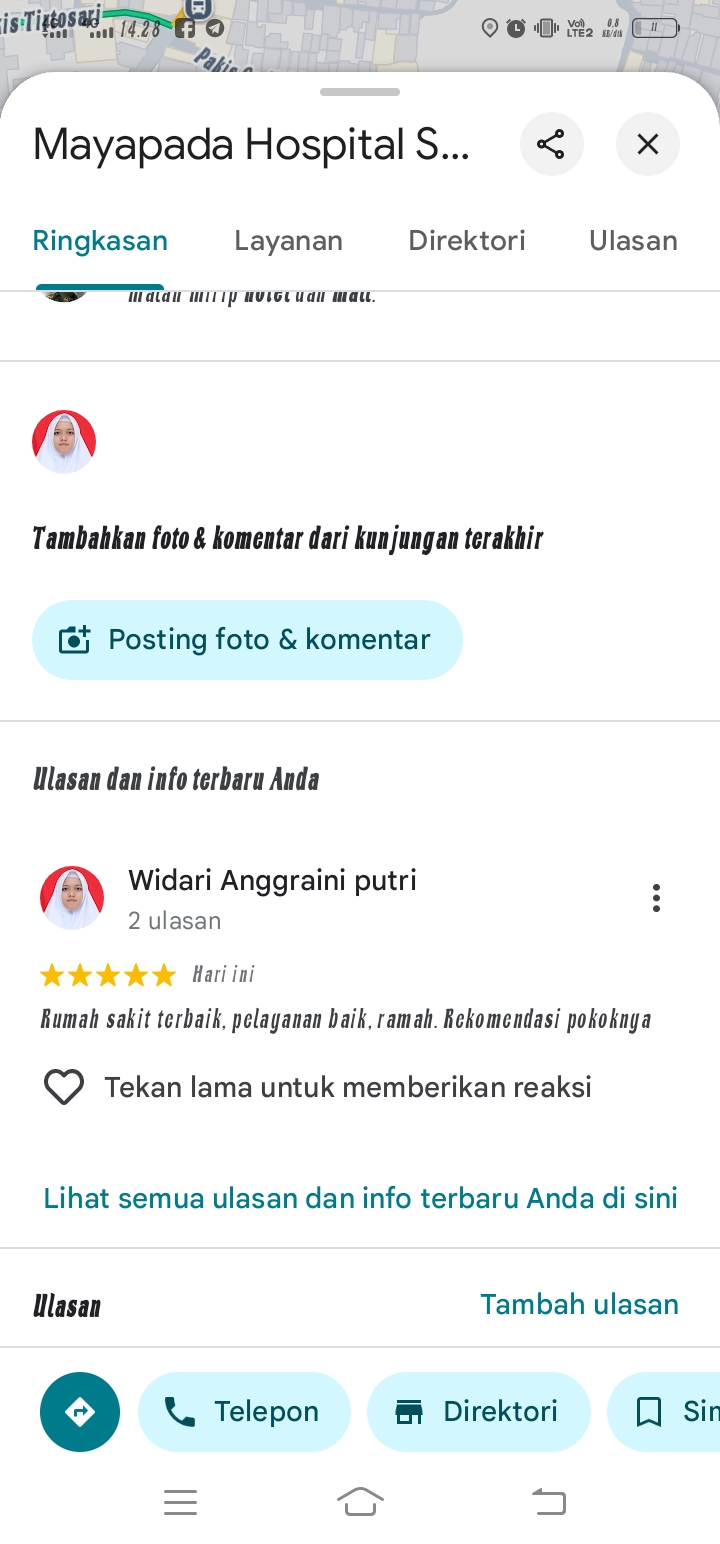Open Lihat semua ulasan dan info link

[360, 1198]
